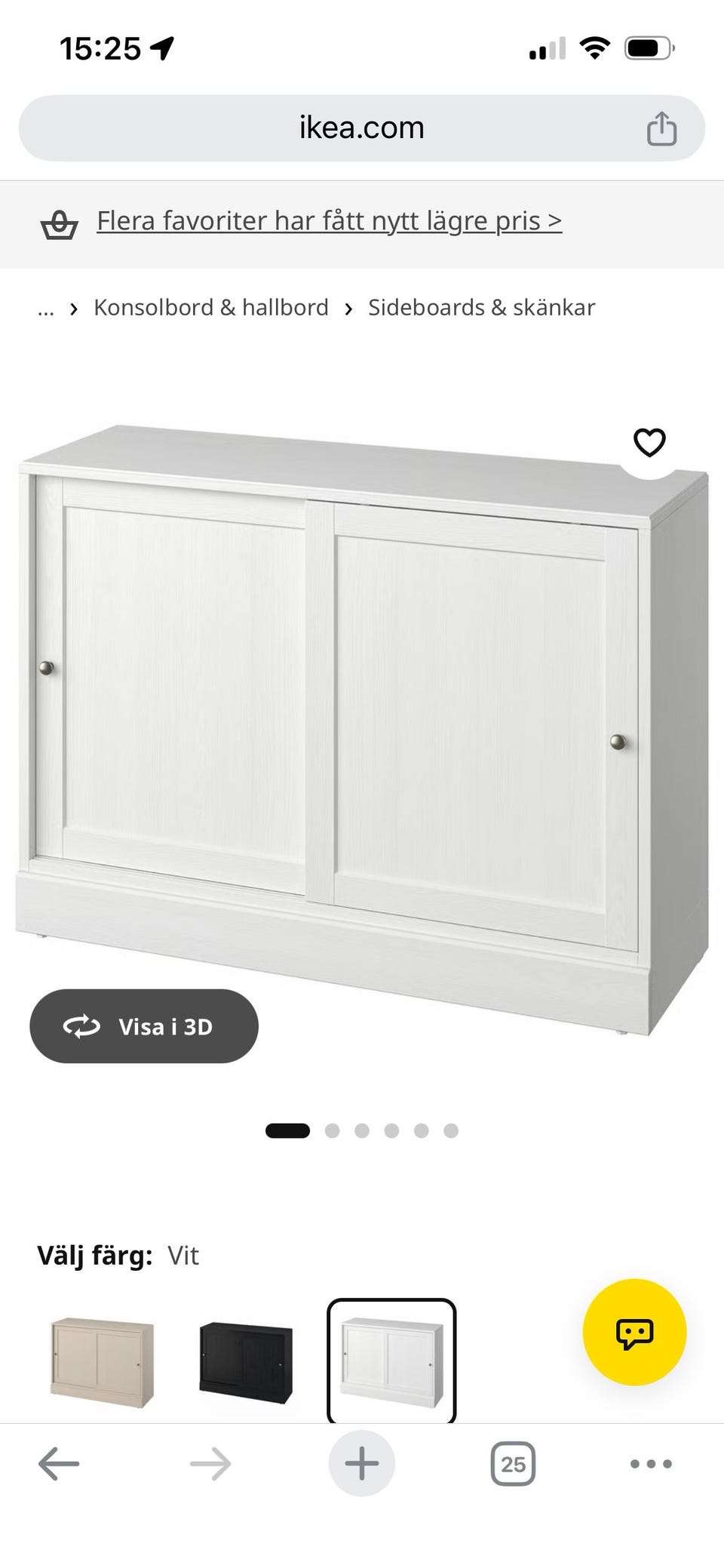Viewport: 724px width, 1568px height.
Task: Select the beige cabinet color
Action: point(102,1362)
